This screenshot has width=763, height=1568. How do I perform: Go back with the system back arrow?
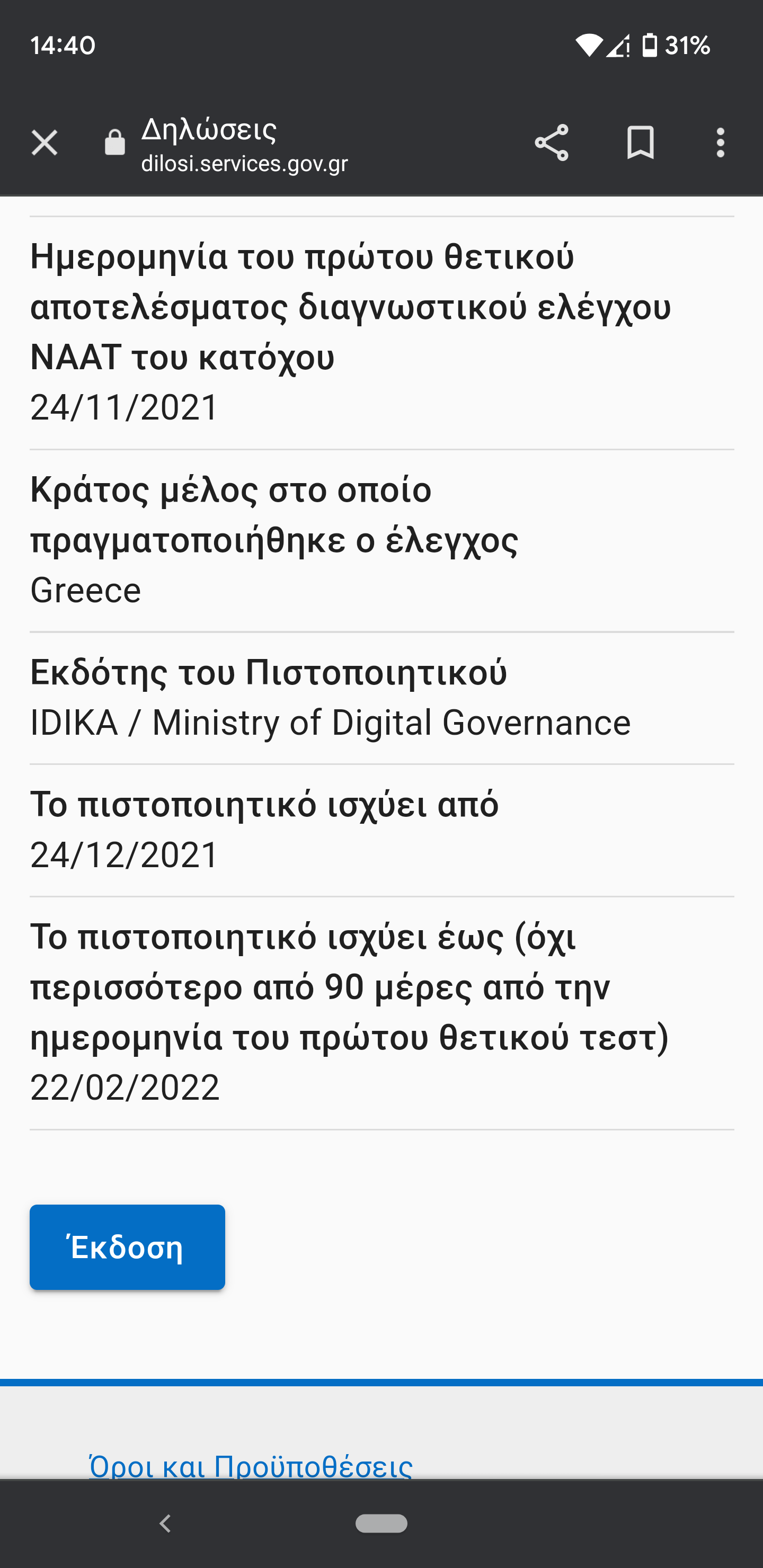165,1524
